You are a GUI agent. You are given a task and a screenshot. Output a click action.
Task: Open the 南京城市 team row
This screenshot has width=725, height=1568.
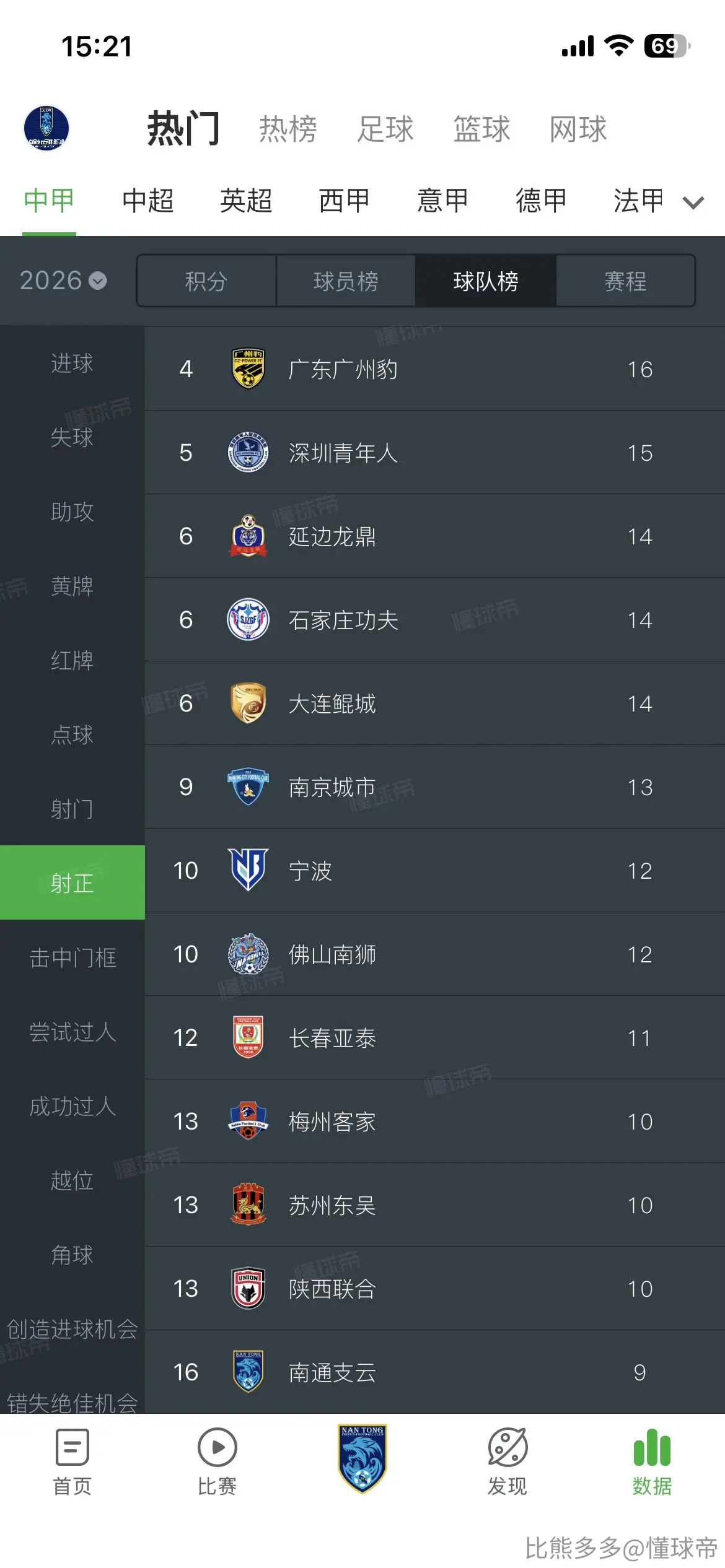pos(435,787)
